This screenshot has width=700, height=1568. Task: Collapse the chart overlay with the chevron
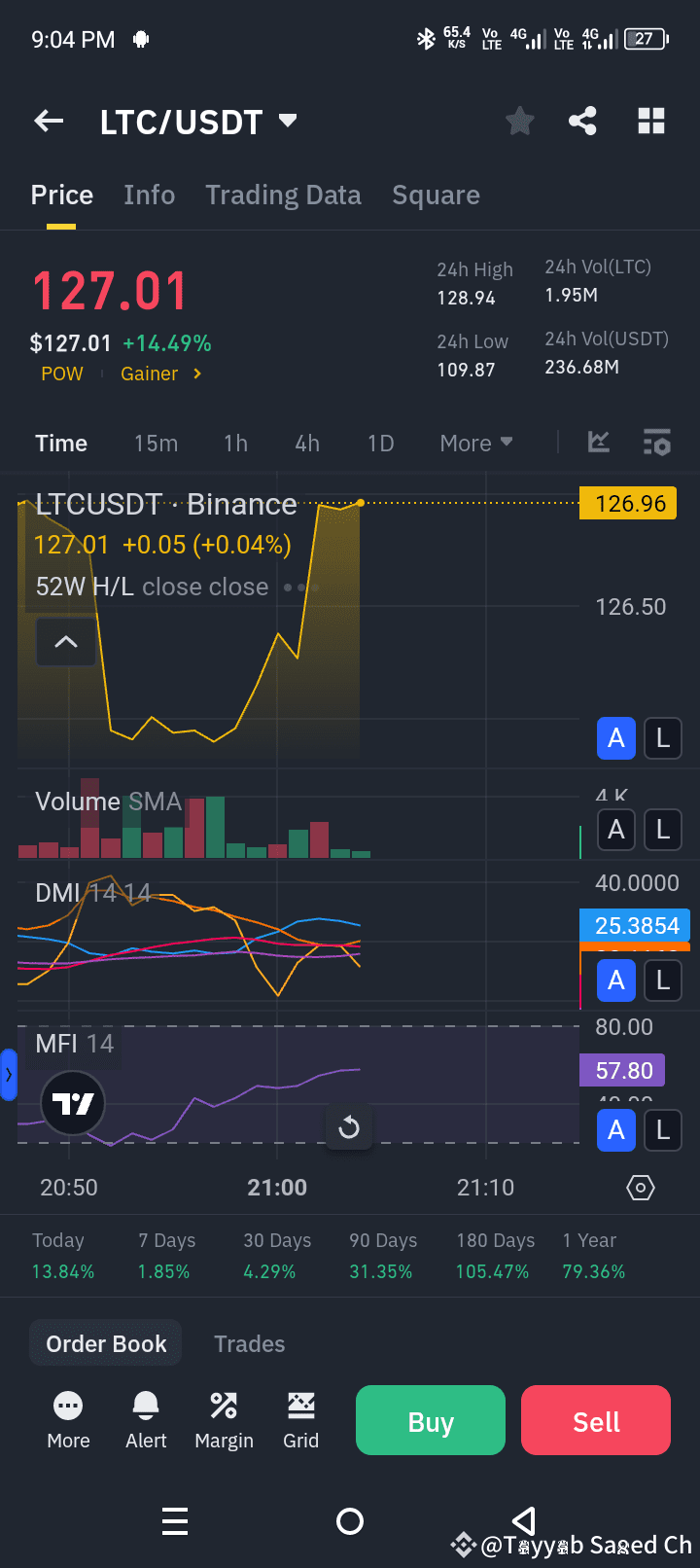point(65,642)
